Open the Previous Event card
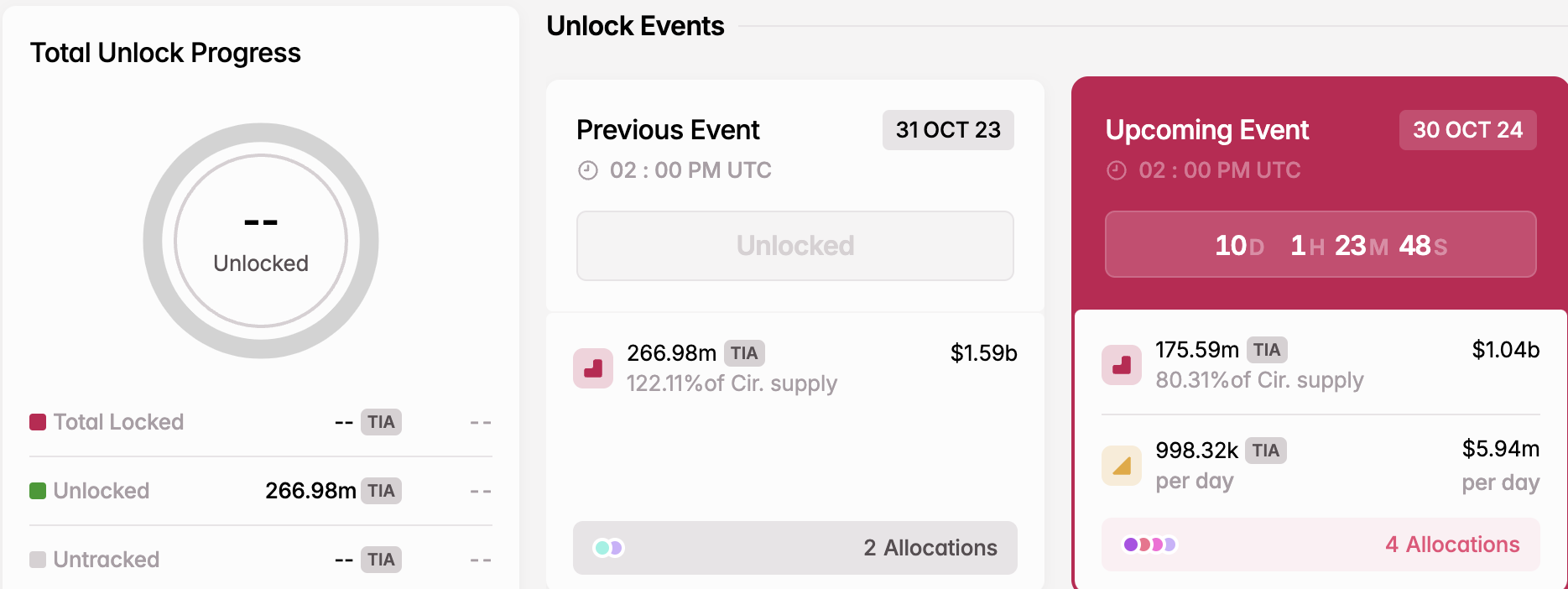The width and height of the screenshot is (1568, 589). (668, 130)
